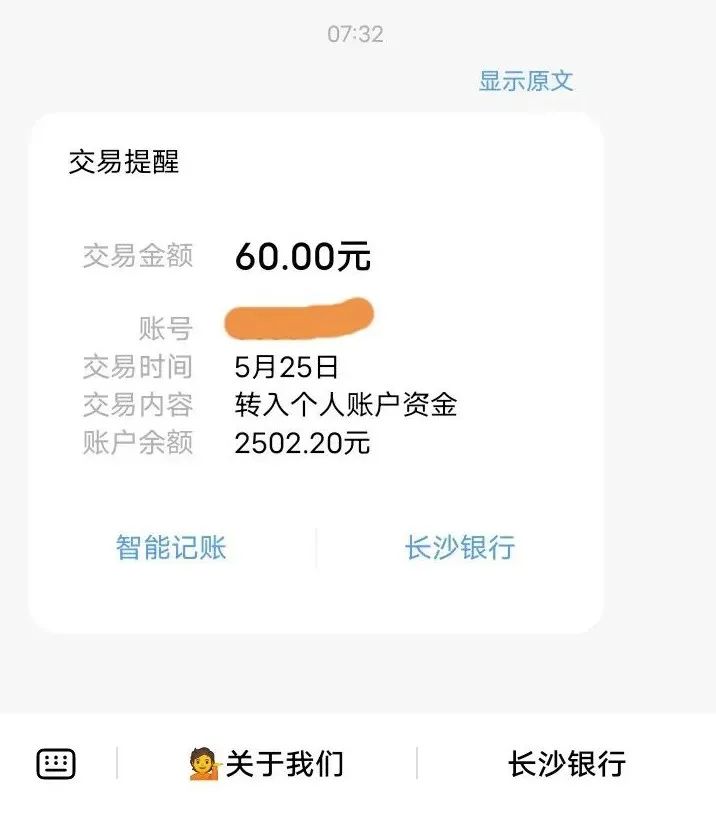Tap 显示原文 to show original message
The image size is (716, 813).
pyautogui.click(x=526, y=81)
